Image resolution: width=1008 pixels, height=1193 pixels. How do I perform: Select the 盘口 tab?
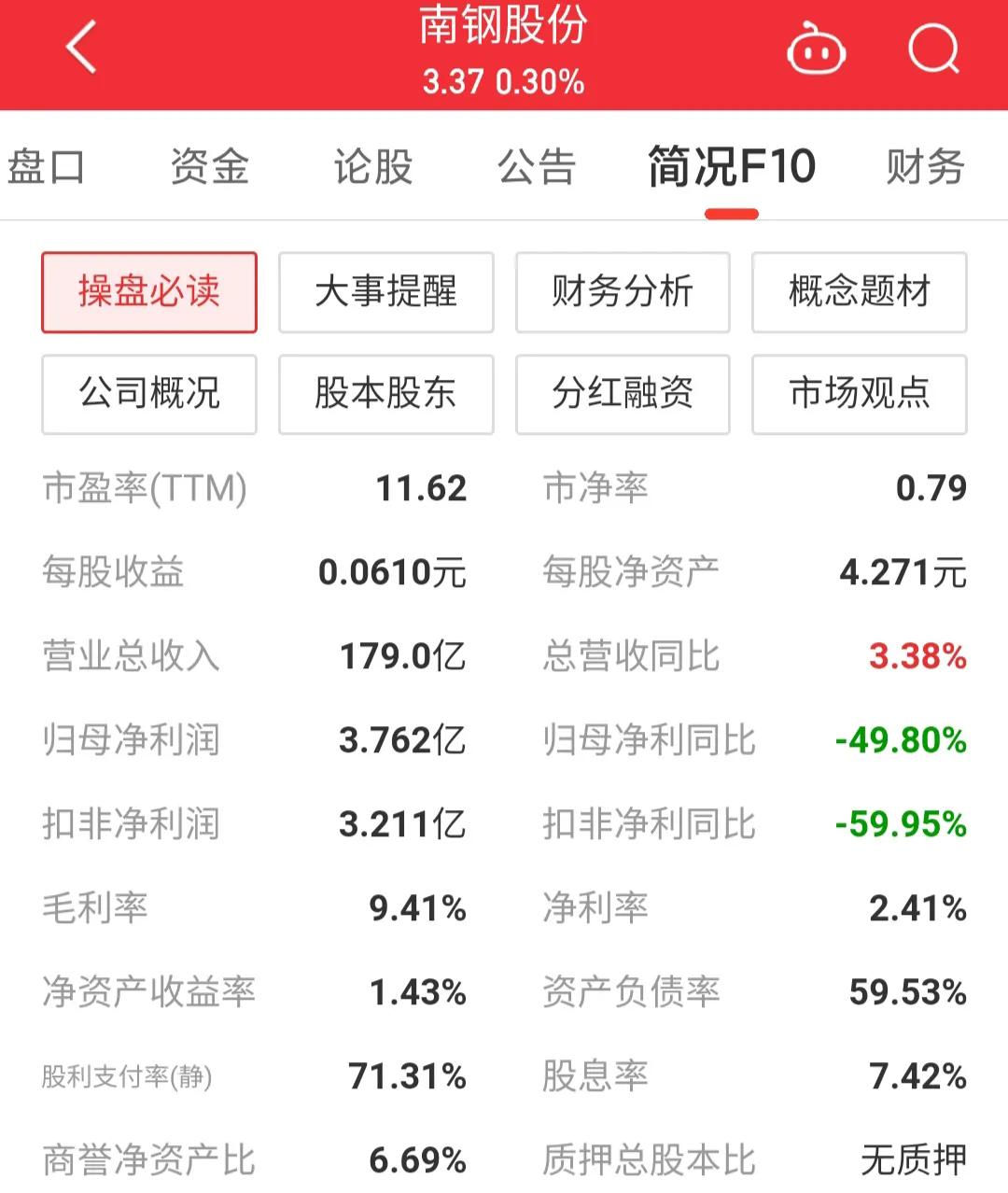pyautogui.click(x=47, y=166)
